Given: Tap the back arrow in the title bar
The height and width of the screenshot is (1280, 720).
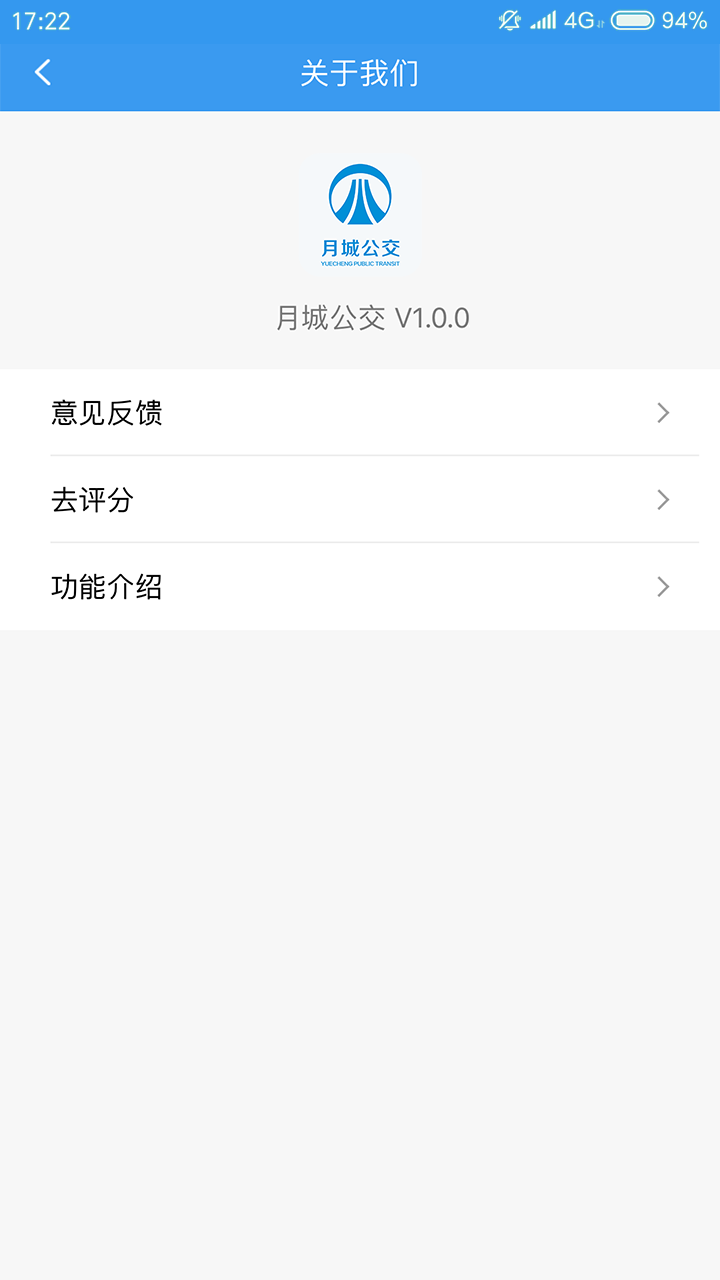Looking at the screenshot, I should pos(42,74).
